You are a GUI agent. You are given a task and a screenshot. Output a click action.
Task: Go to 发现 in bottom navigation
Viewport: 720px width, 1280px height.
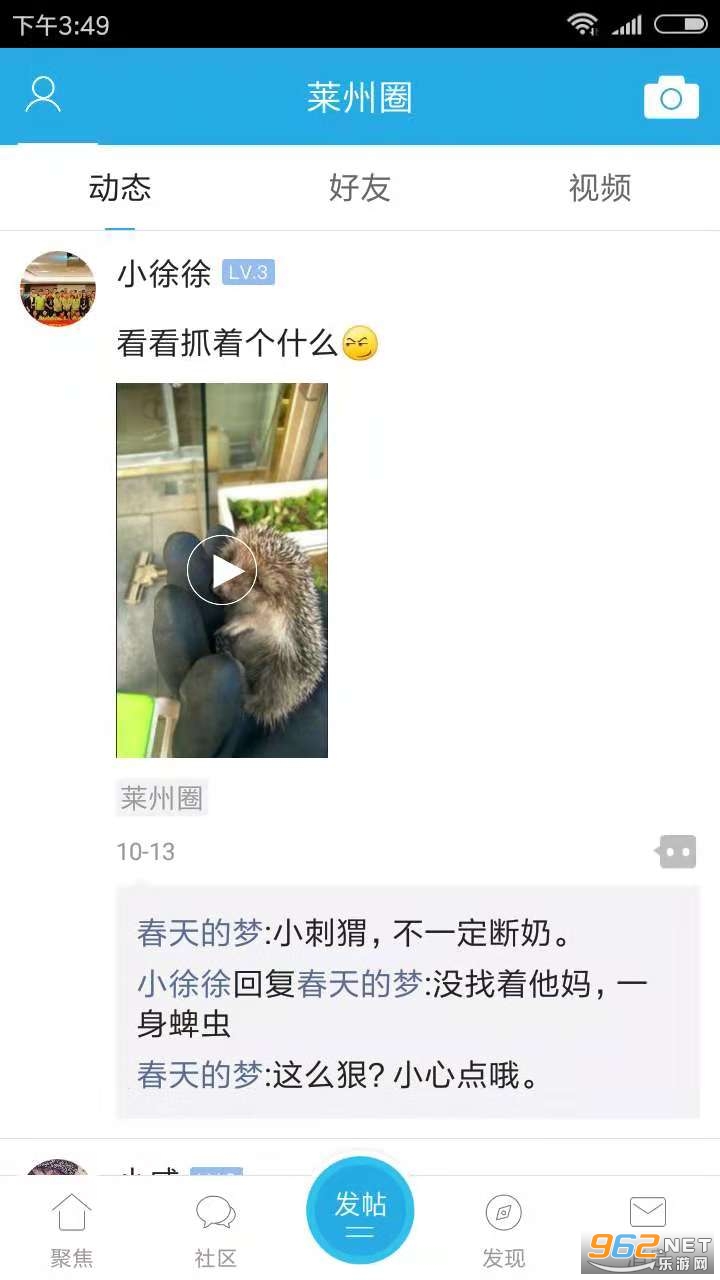pyautogui.click(x=503, y=1230)
